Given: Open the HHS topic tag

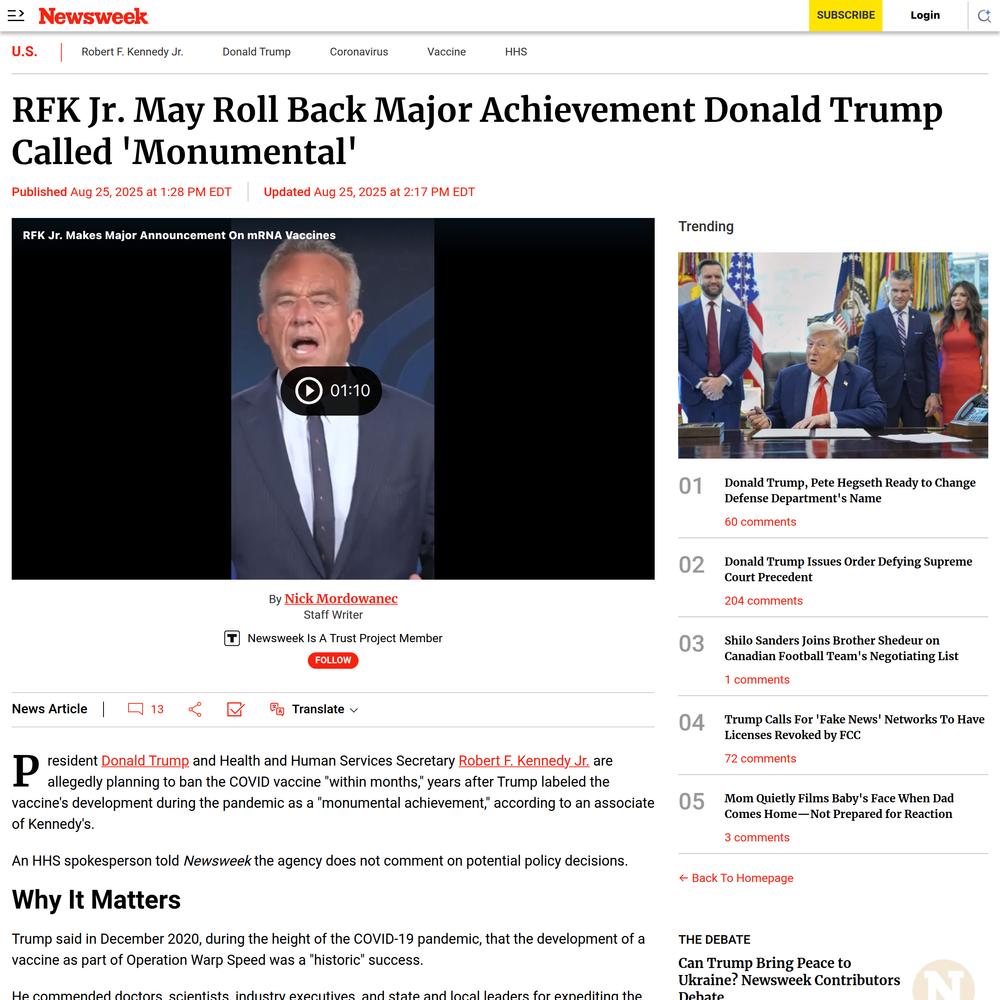Looking at the screenshot, I should tap(515, 52).
